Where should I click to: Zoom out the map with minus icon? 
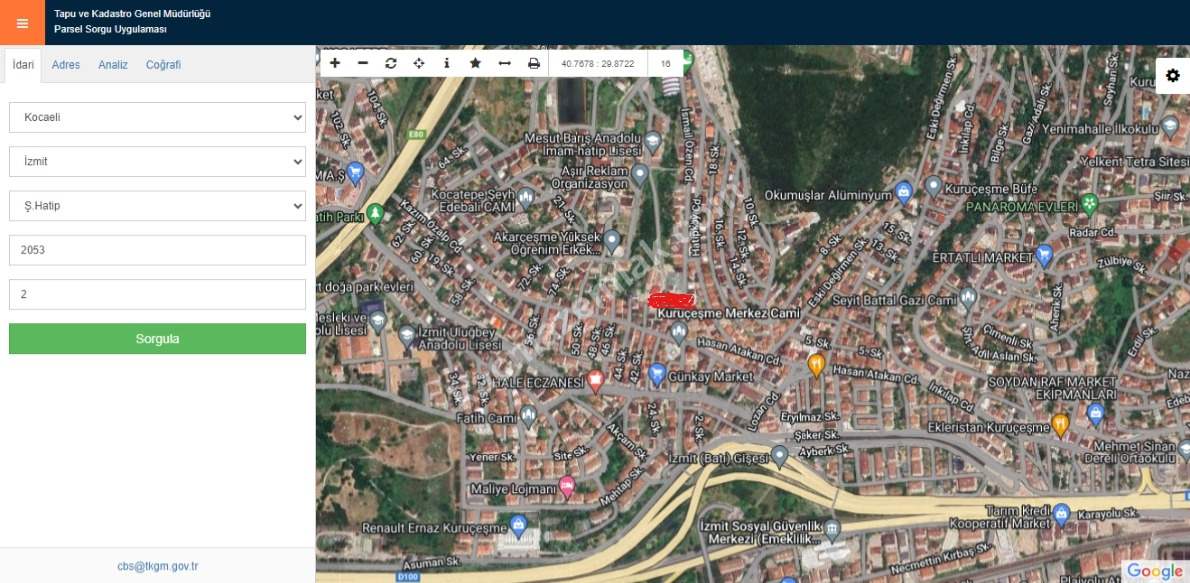pos(363,63)
